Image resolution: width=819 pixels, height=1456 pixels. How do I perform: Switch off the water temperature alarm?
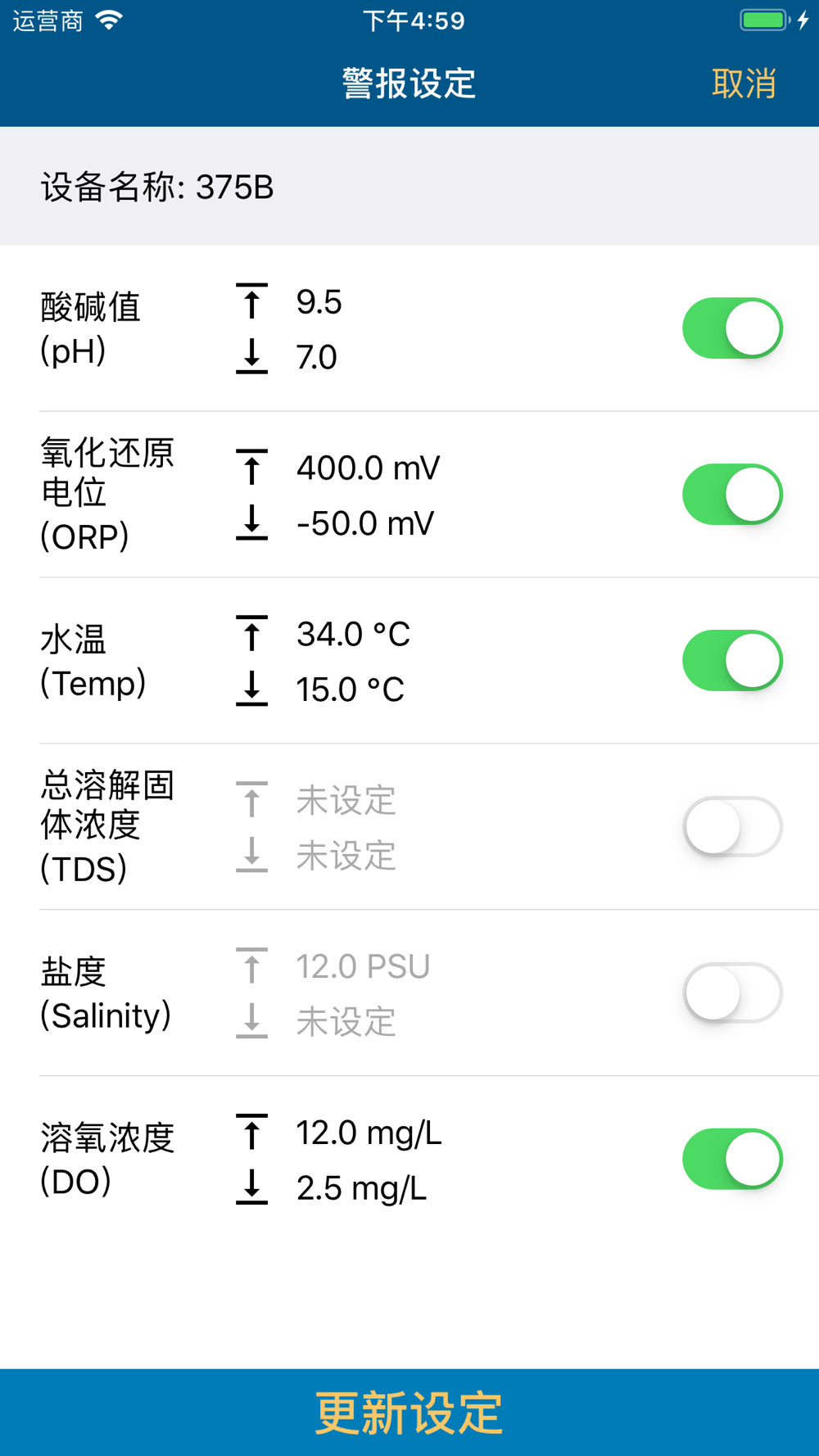tap(733, 661)
